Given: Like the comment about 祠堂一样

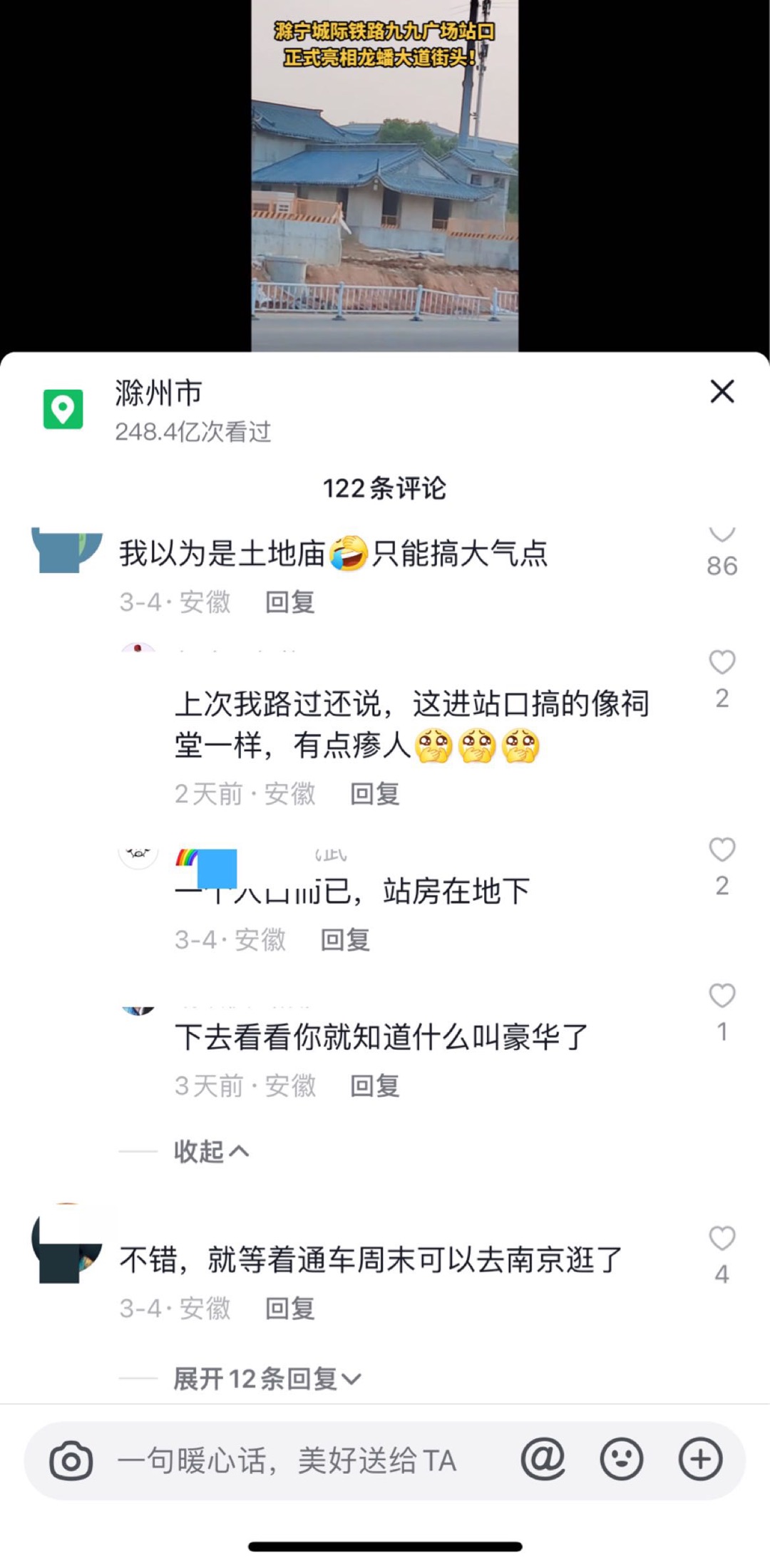Looking at the screenshot, I should pos(722,663).
